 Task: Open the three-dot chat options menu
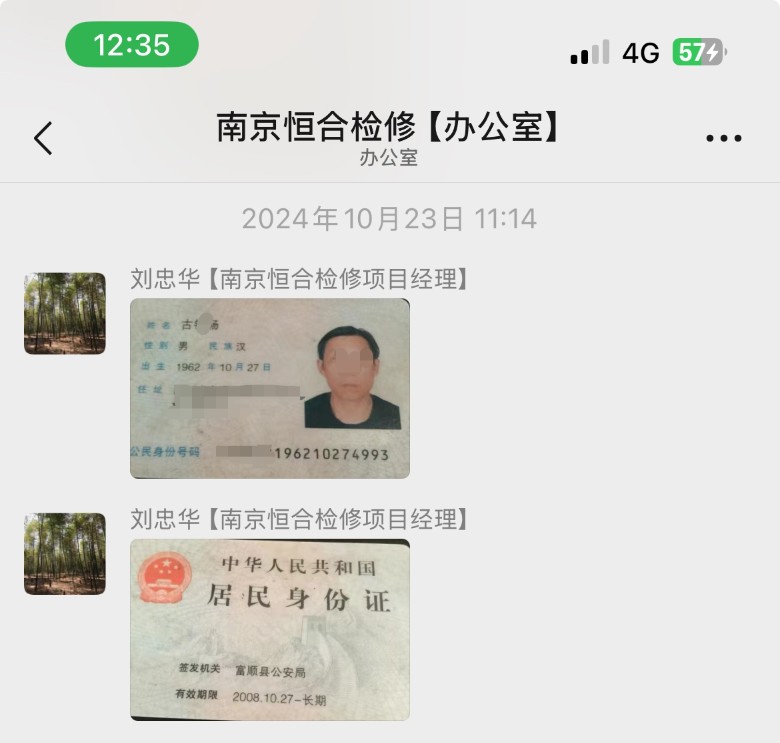tap(723, 139)
